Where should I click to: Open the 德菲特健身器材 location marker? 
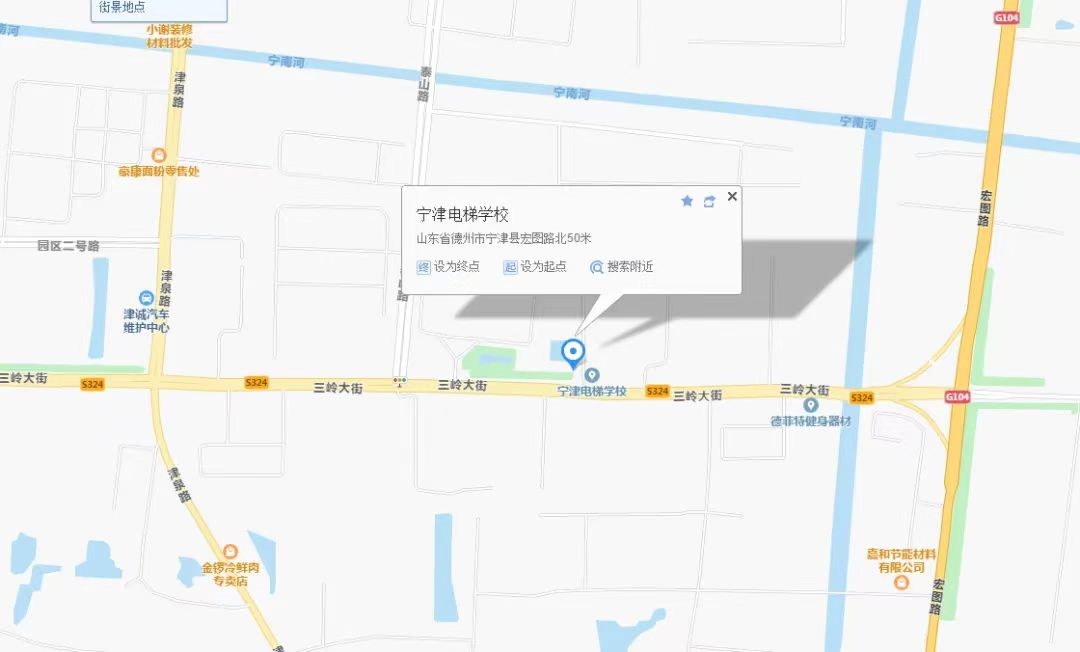click(x=810, y=405)
